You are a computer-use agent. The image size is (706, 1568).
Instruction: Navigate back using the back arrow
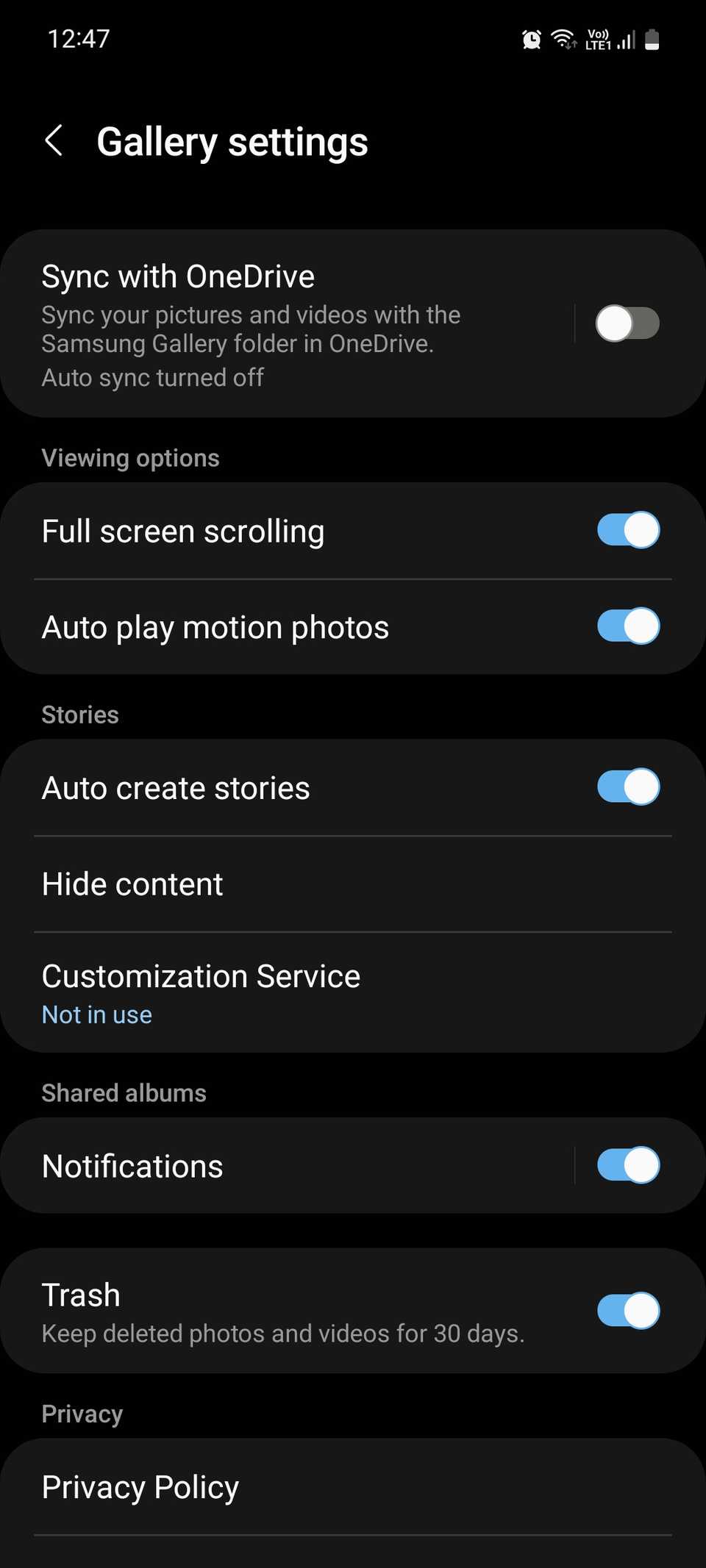click(55, 140)
